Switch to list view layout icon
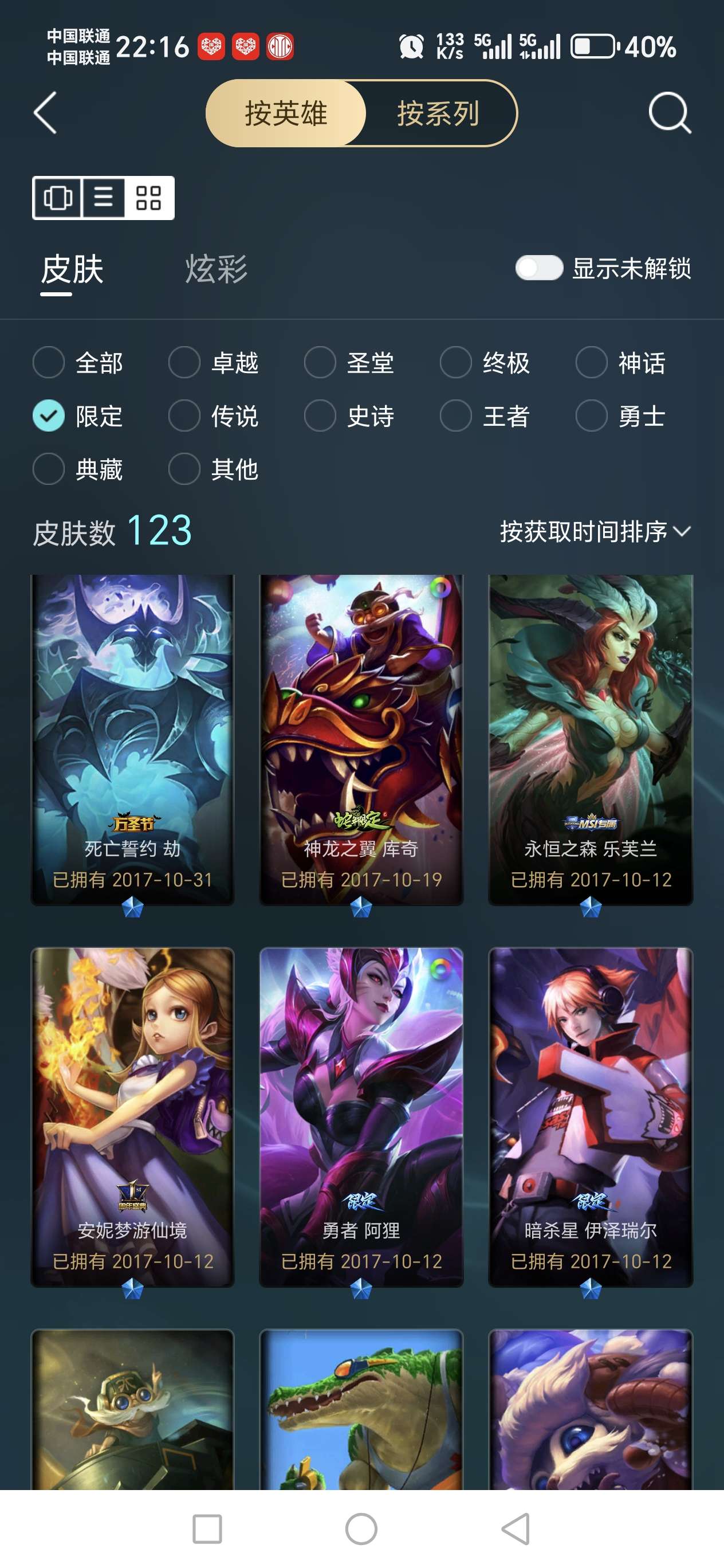This screenshot has height=1568, width=724. pyautogui.click(x=103, y=198)
